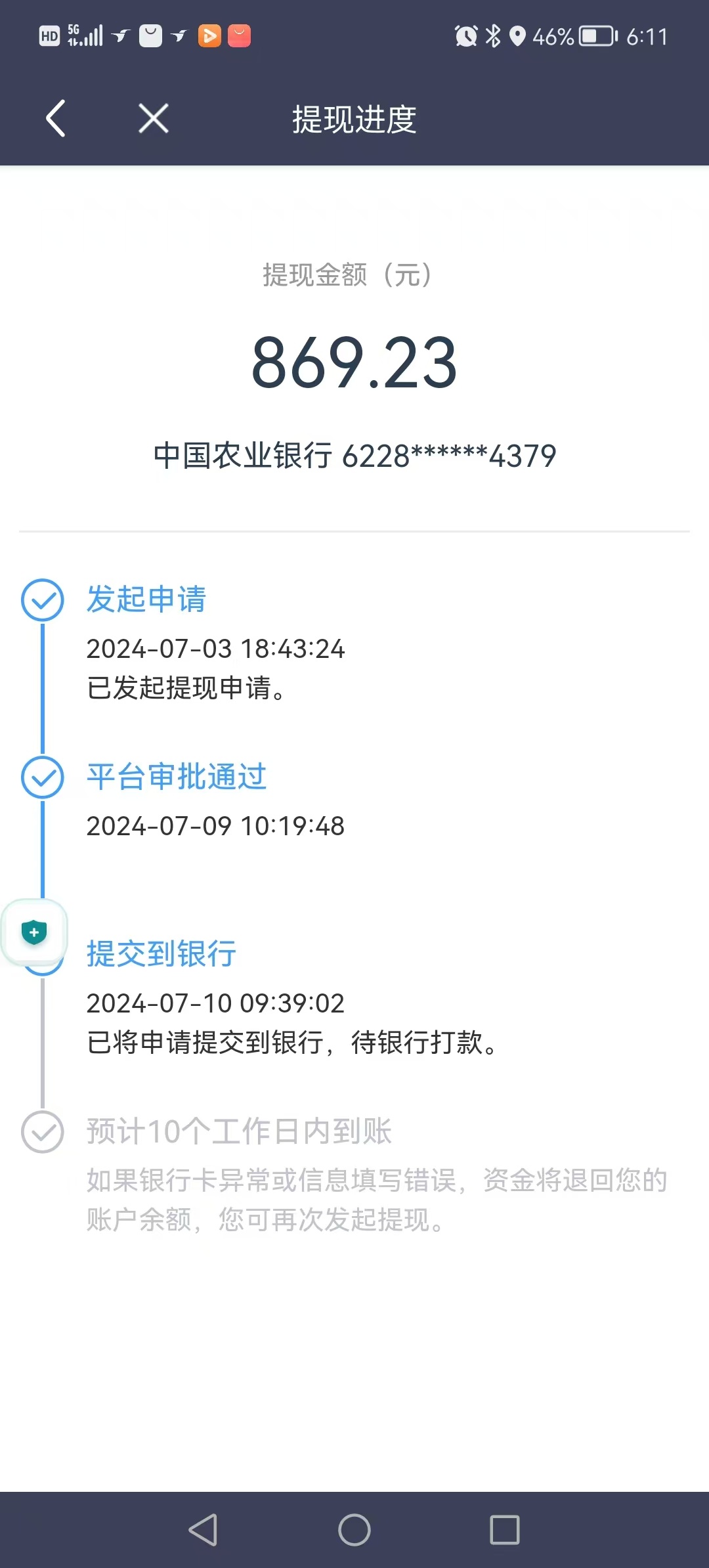Tap the system back navigation button

(x=203, y=1530)
